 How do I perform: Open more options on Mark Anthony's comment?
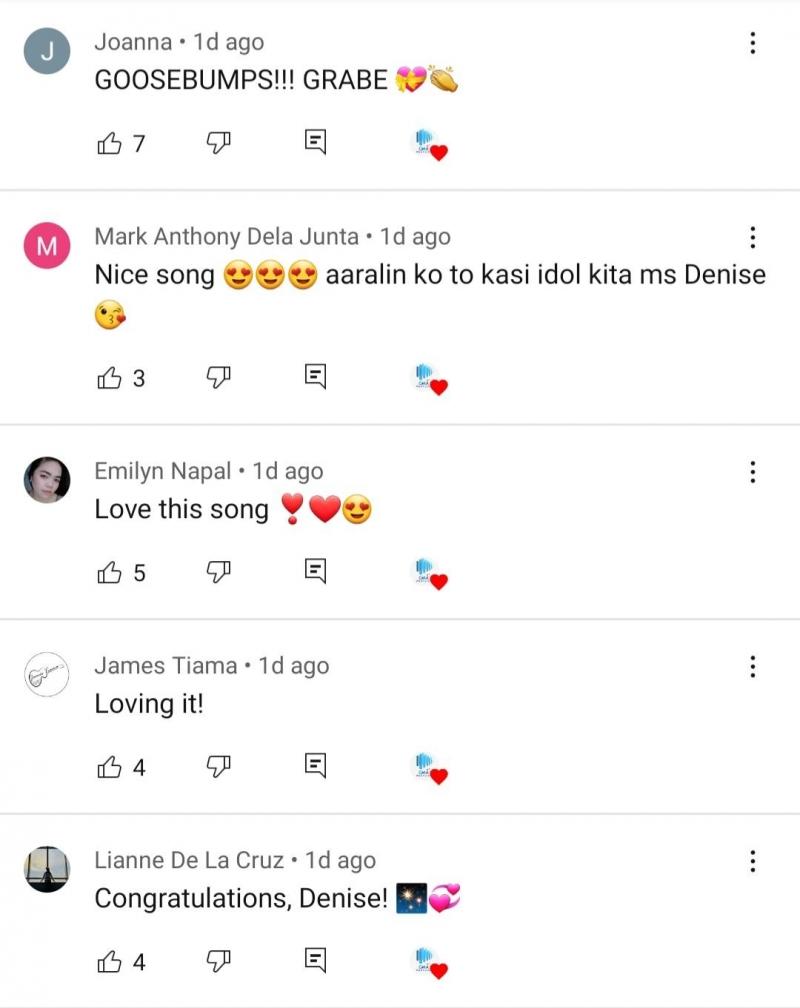[752, 237]
